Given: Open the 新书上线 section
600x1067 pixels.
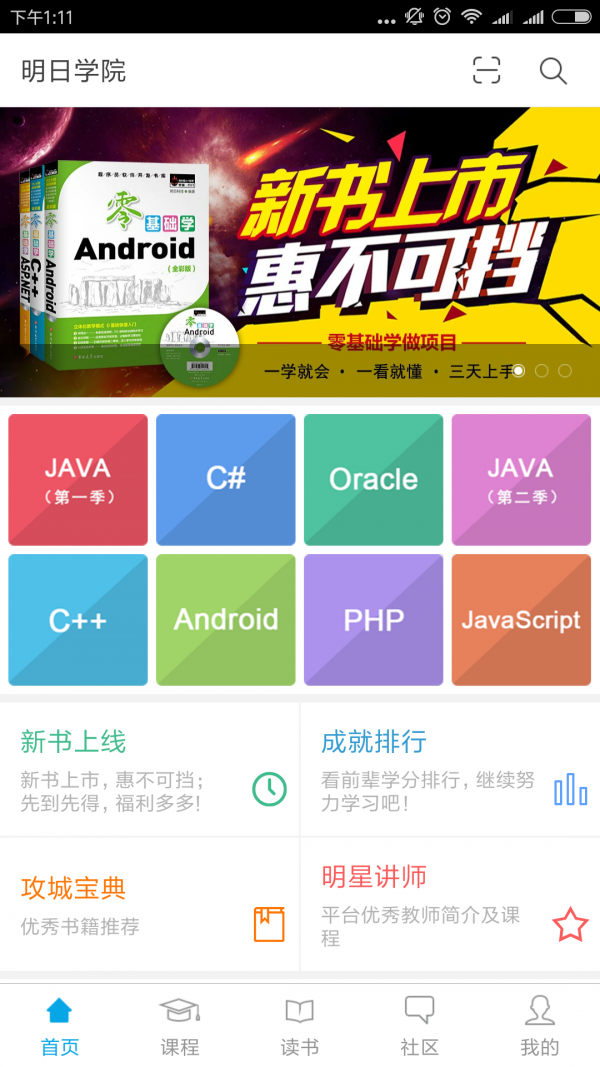Looking at the screenshot, I should tap(150, 769).
